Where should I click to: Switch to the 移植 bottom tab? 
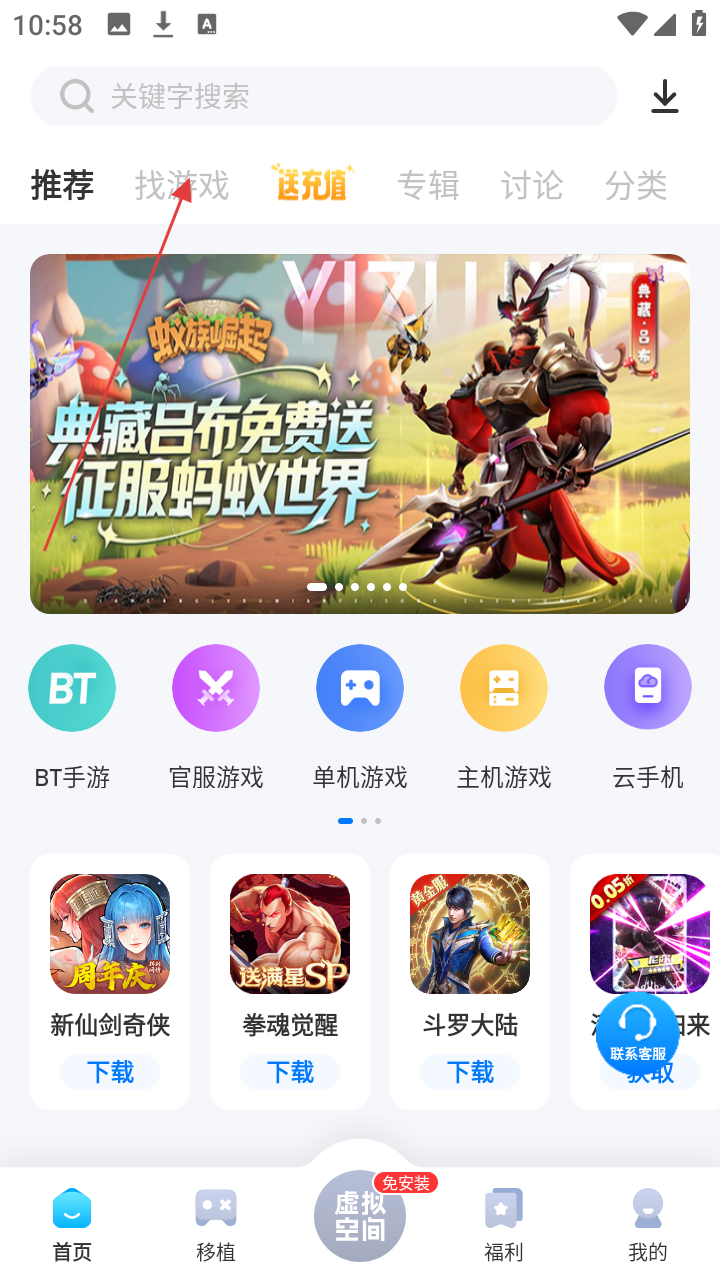[x=216, y=1224]
